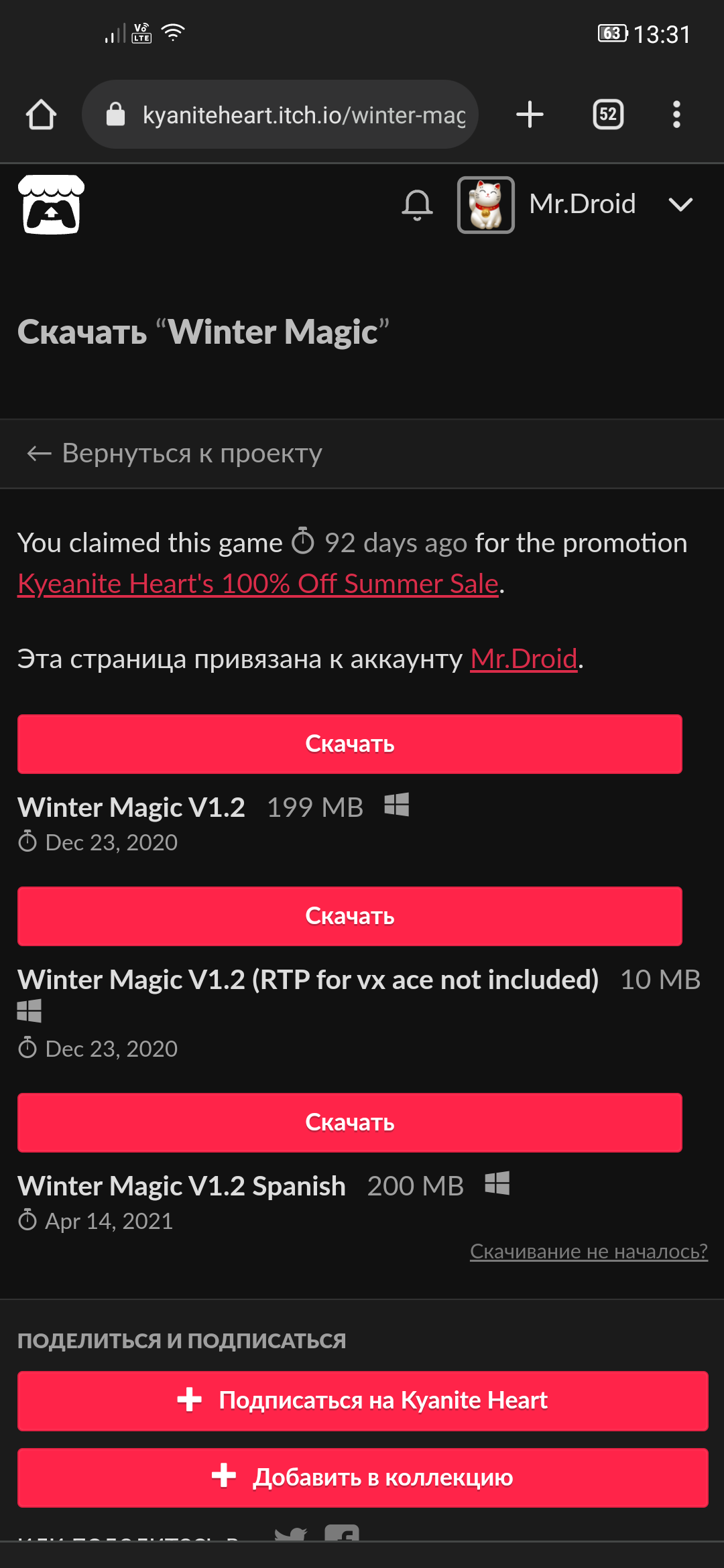Open Kyeanite Heart's 100% Off Summer Sale link

pos(258,584)
